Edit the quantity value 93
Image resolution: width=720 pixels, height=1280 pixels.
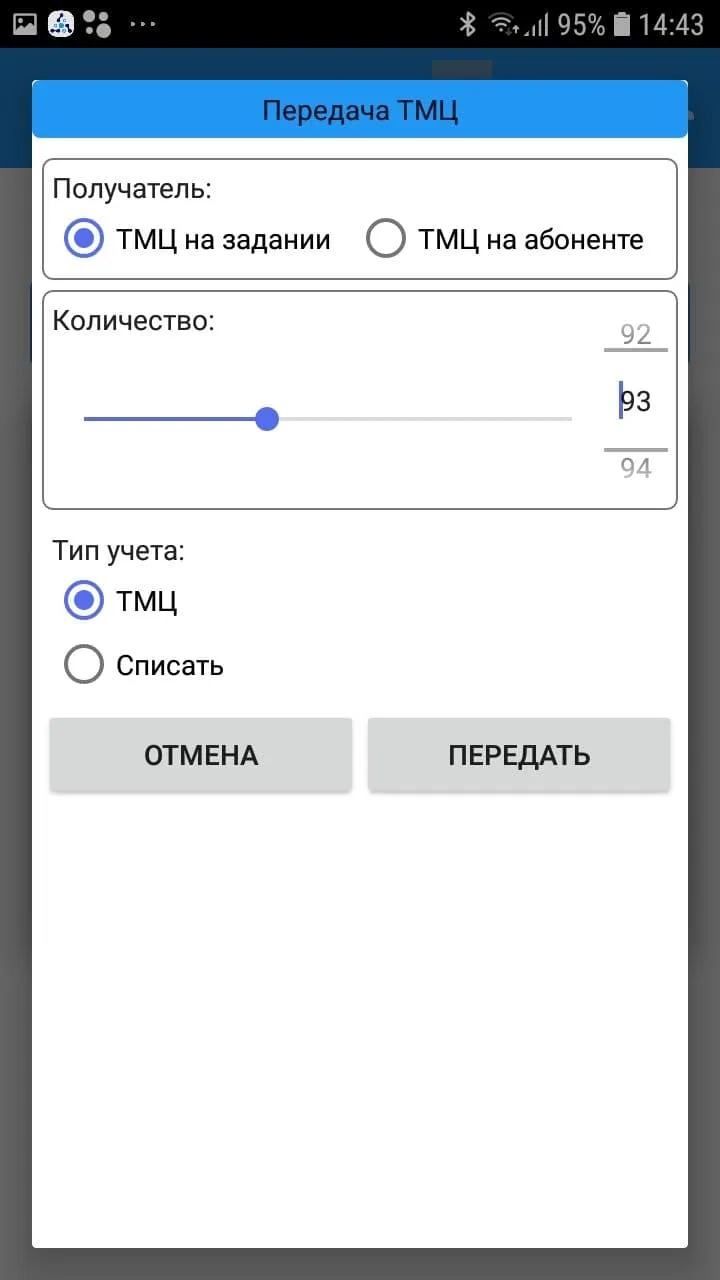pos(636,401)
